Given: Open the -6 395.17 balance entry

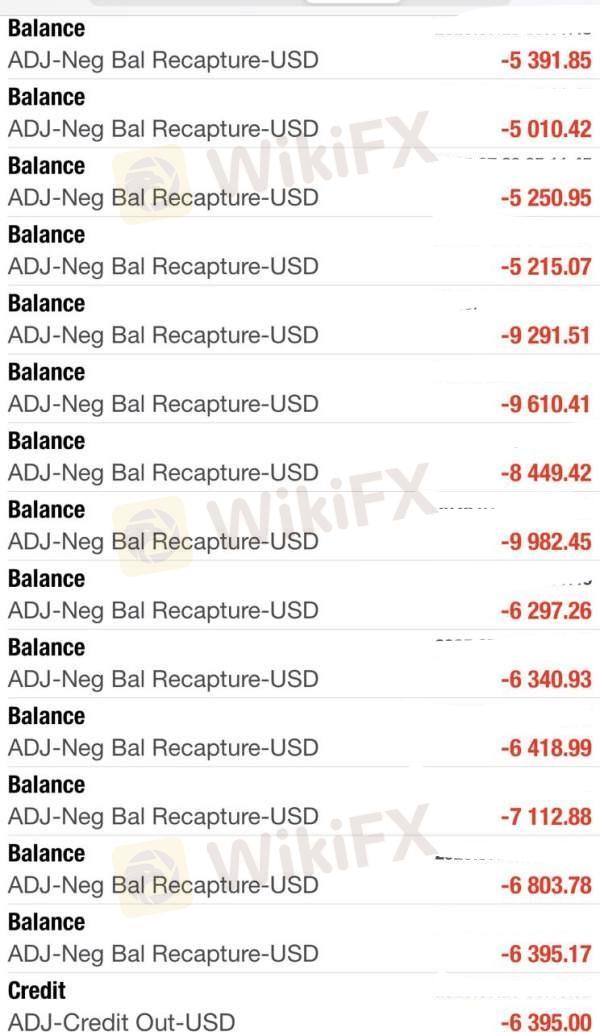Looking at the screenshot, I should [300, 939].
